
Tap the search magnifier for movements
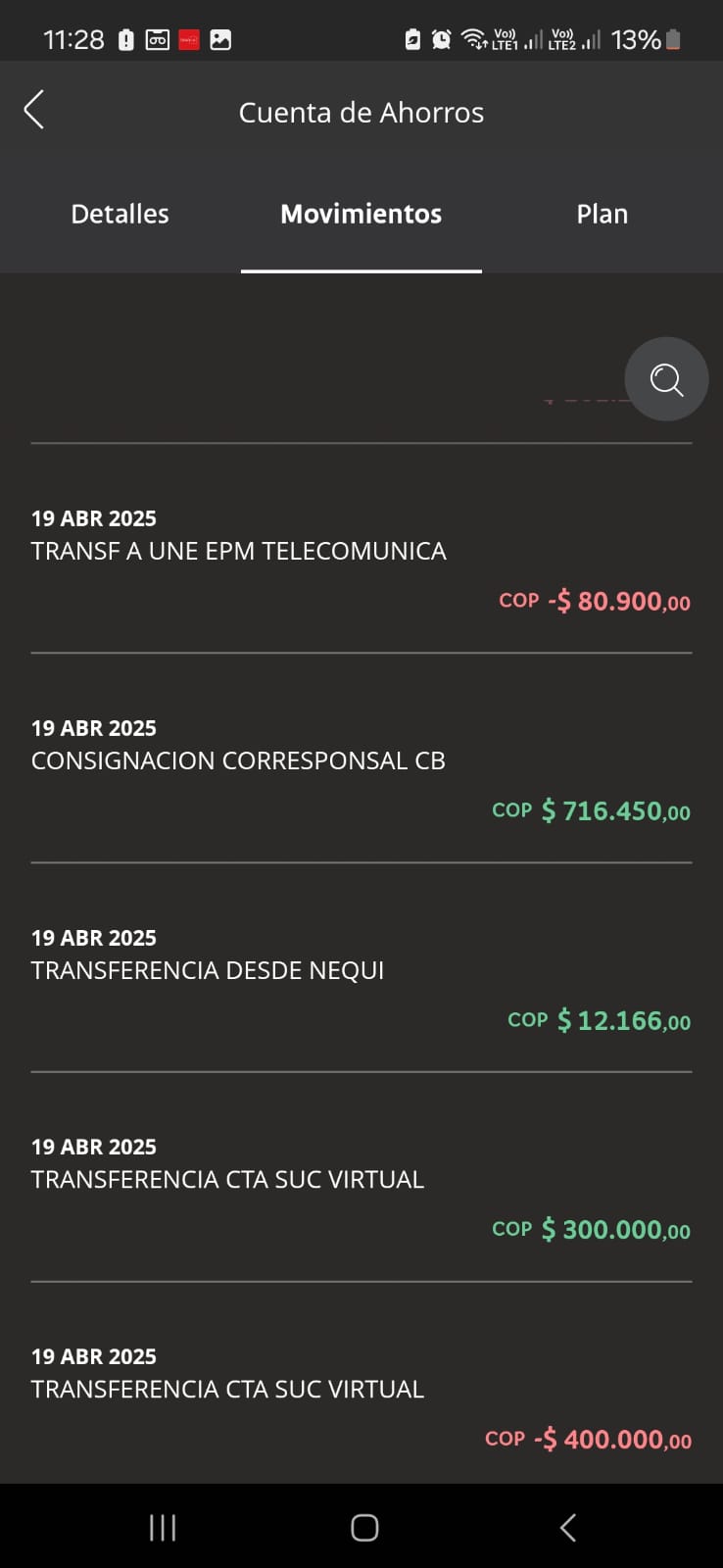pyautogui.click(x=666, y=379)
